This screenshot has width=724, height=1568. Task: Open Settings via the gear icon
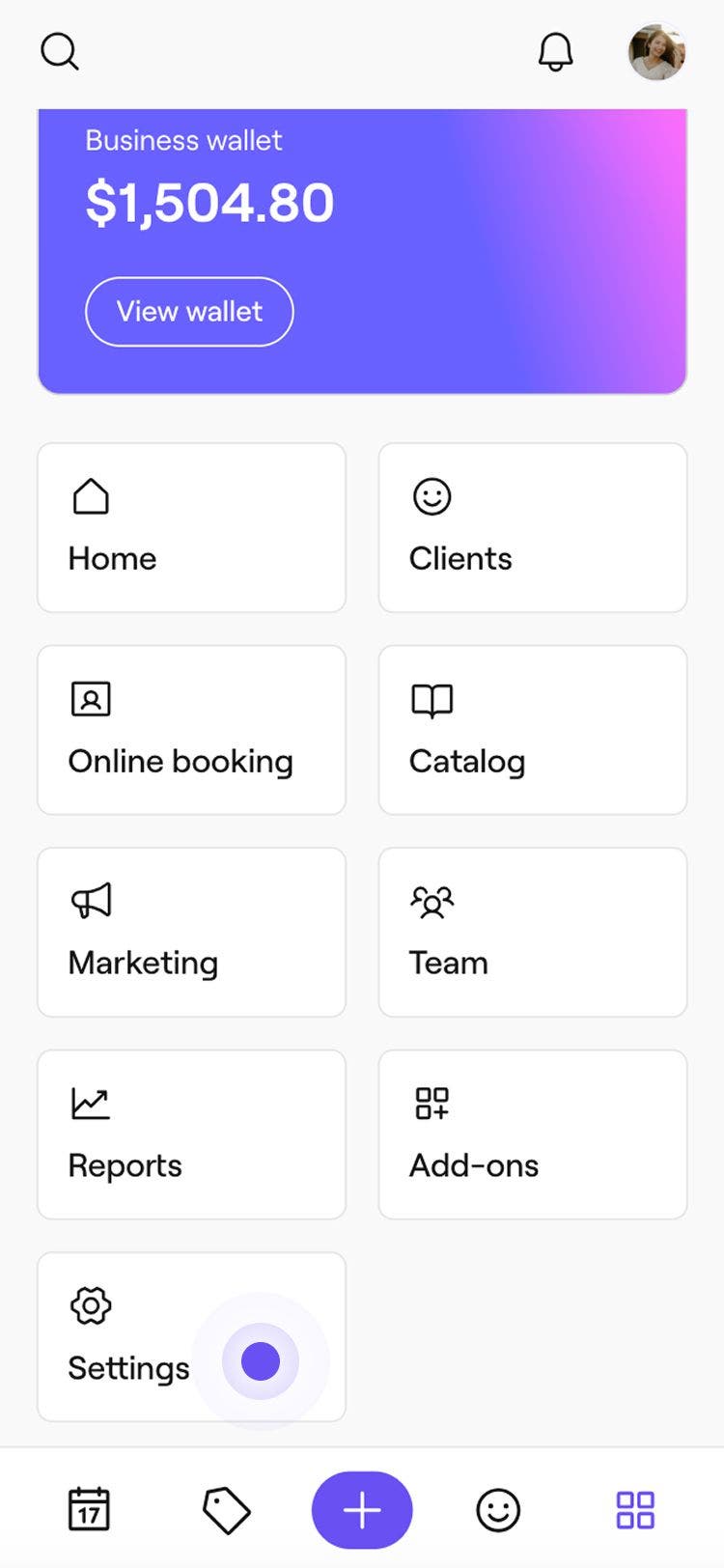[90, 1304]
